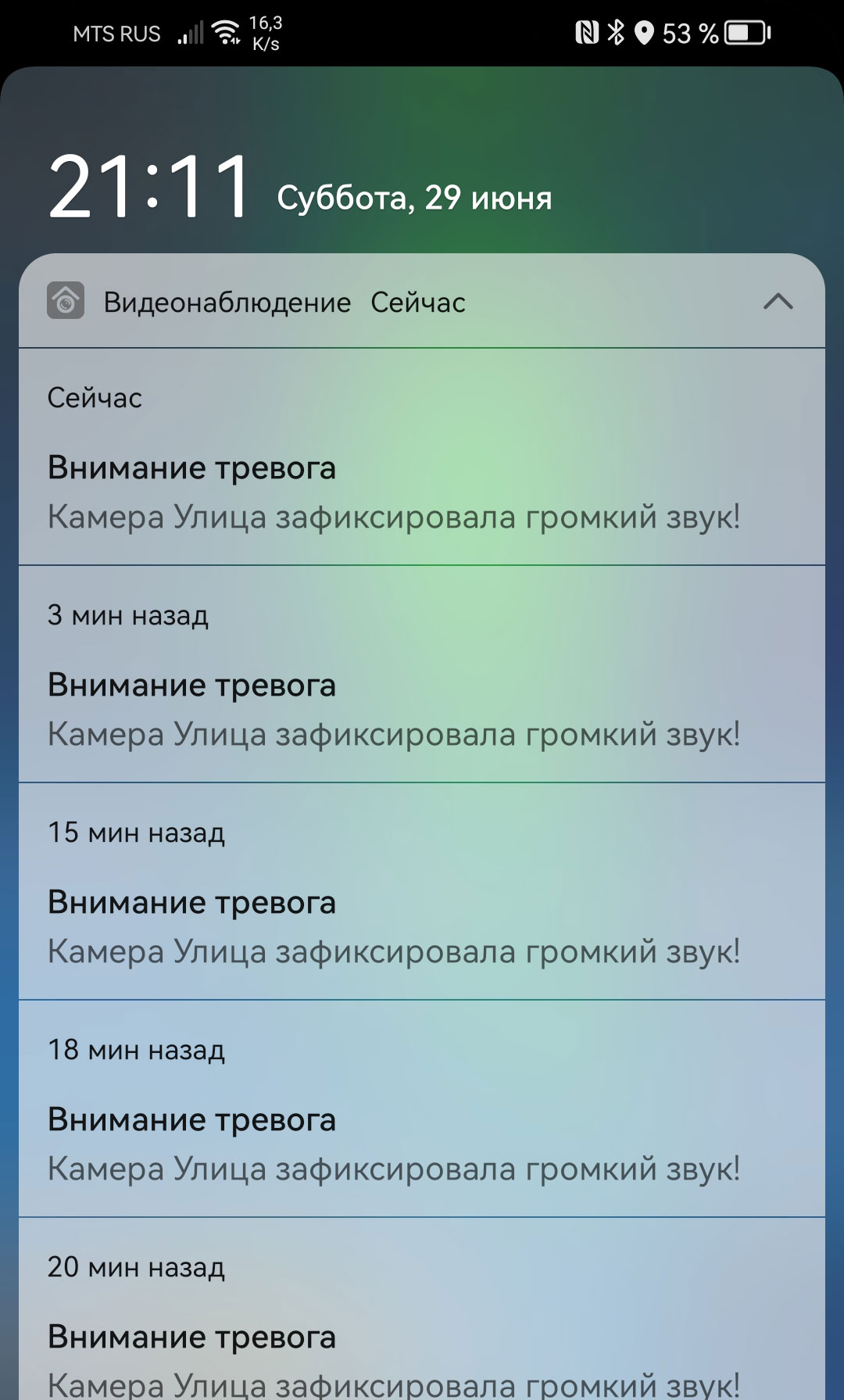Collapse the Видеонаблюдение notification group
The image size is (844, 1400).
778,302
